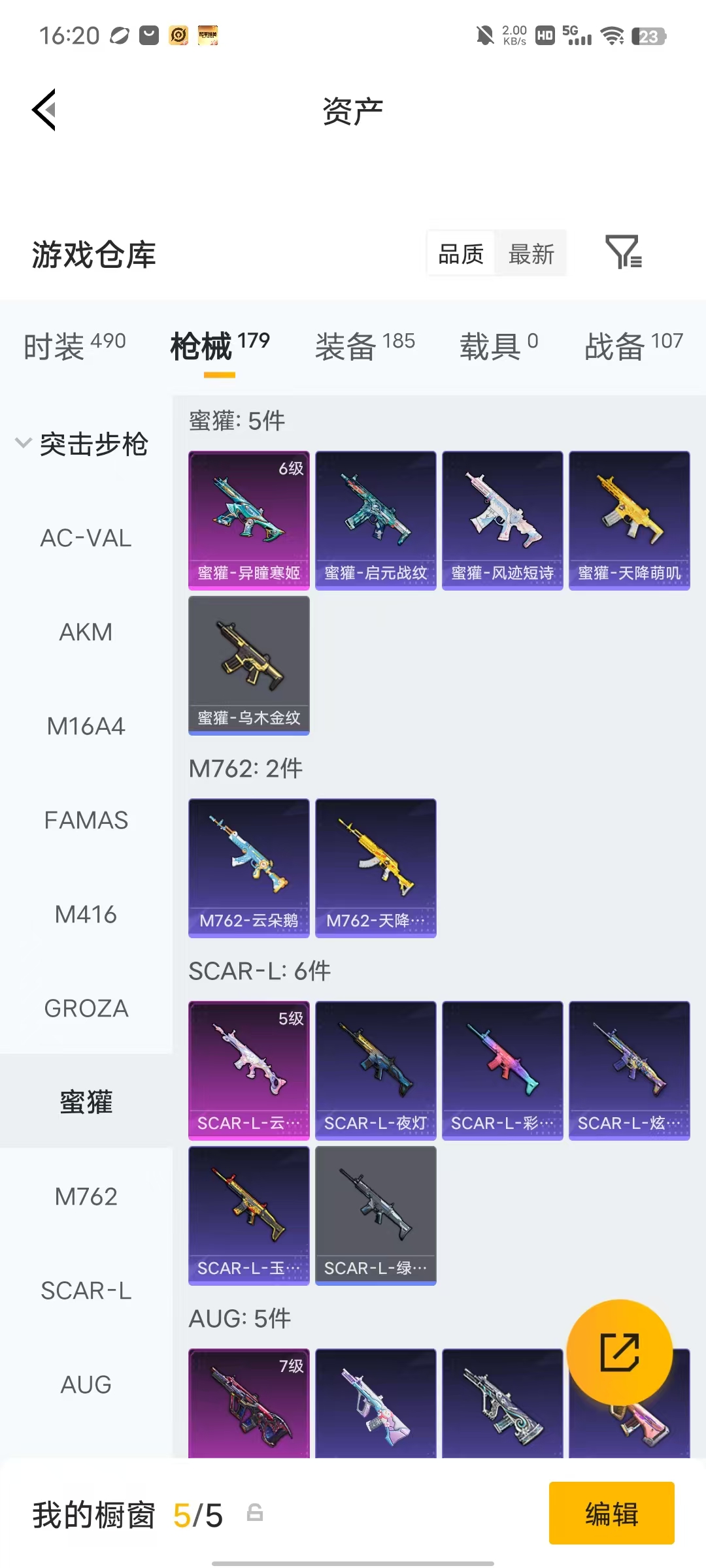Switch to the 载具 tab
Screen dimensions: 706x1568
coord(499,345)
